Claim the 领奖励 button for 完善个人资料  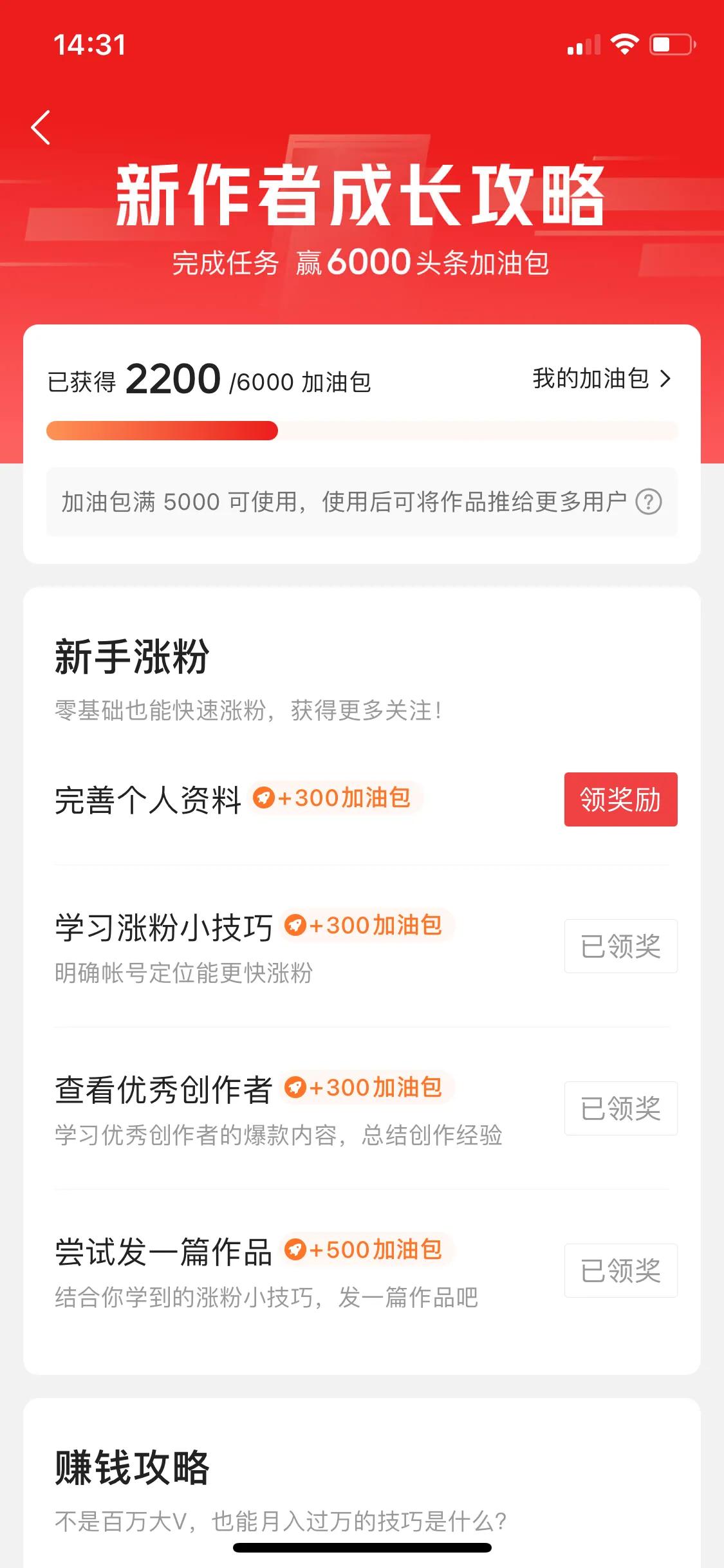(x=620, y=801)
